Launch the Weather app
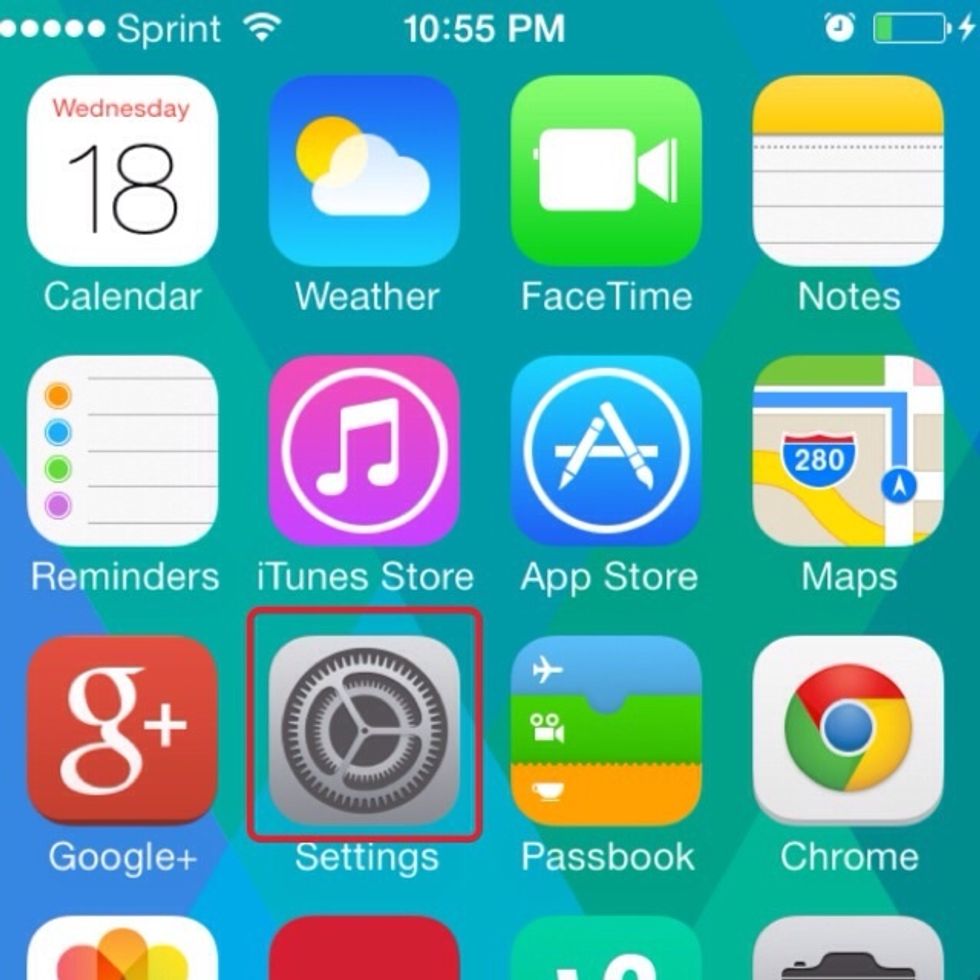The width and height of the screenshot is (980, 980). (x=364, y=171)
